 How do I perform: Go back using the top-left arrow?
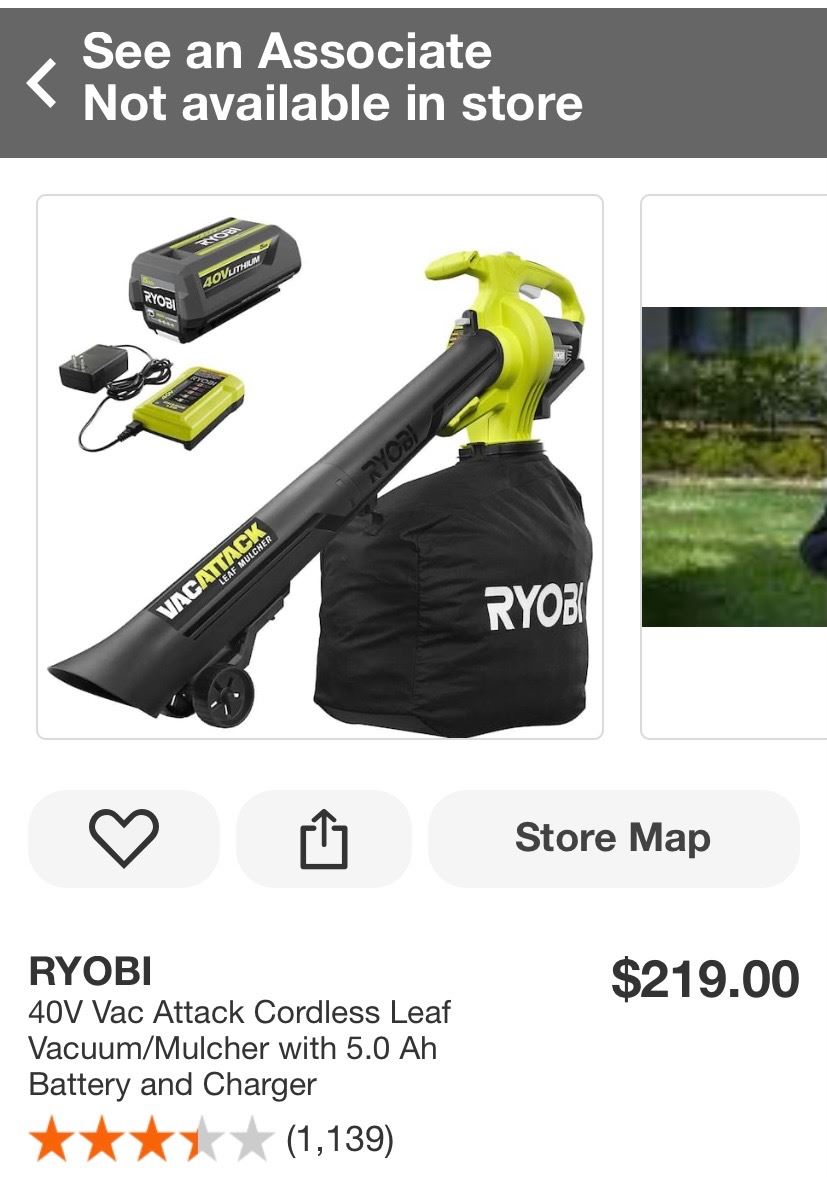click(42, 82)
